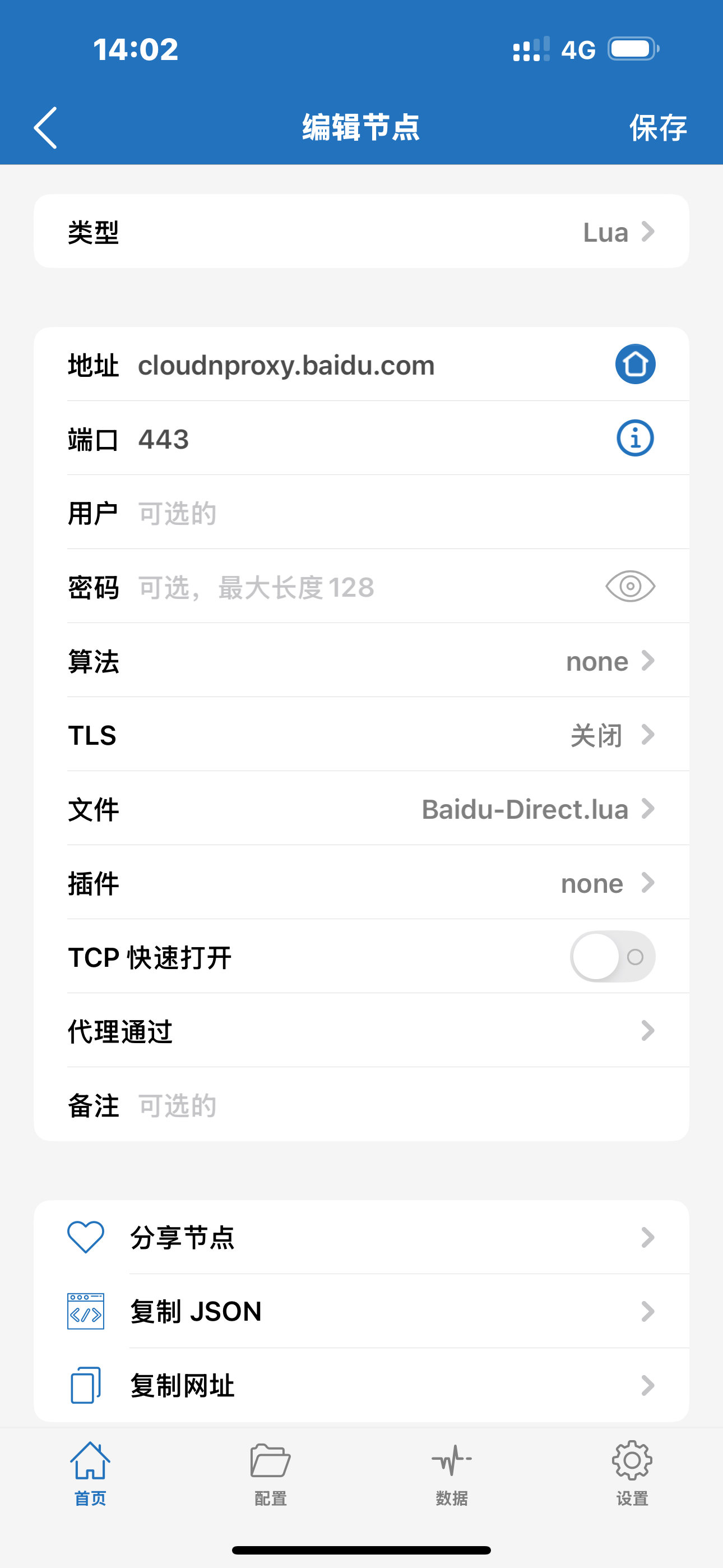Open the 代理通过 row
Screen dimensions: 723x1568
(x=361, y=1031)
